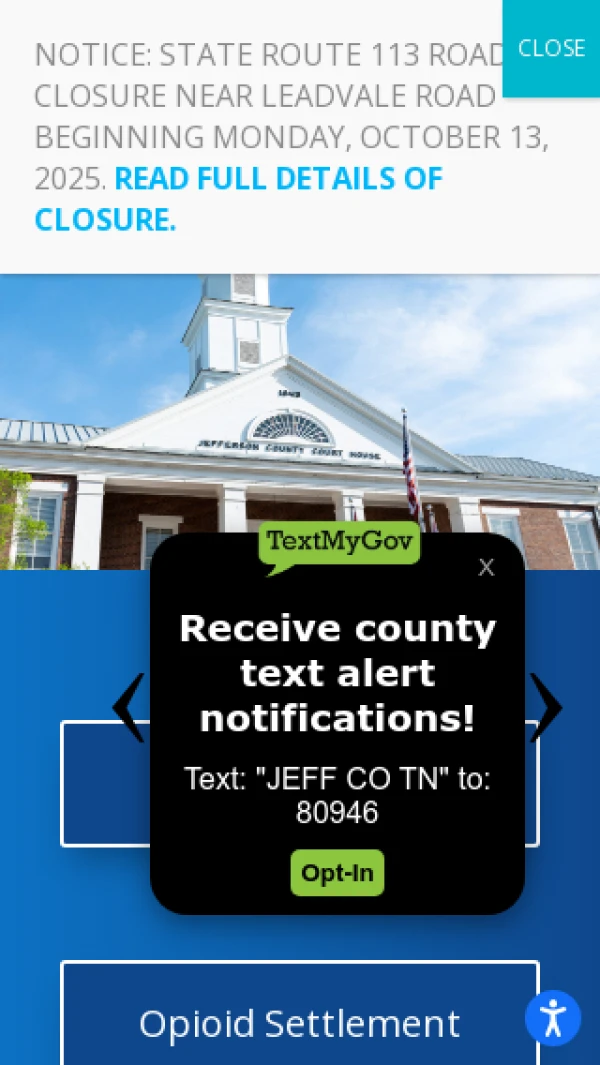The height and width of the screenshot is (1065, 600).
Task: Go to next slide arrow
Action: (x=546, y=707)
